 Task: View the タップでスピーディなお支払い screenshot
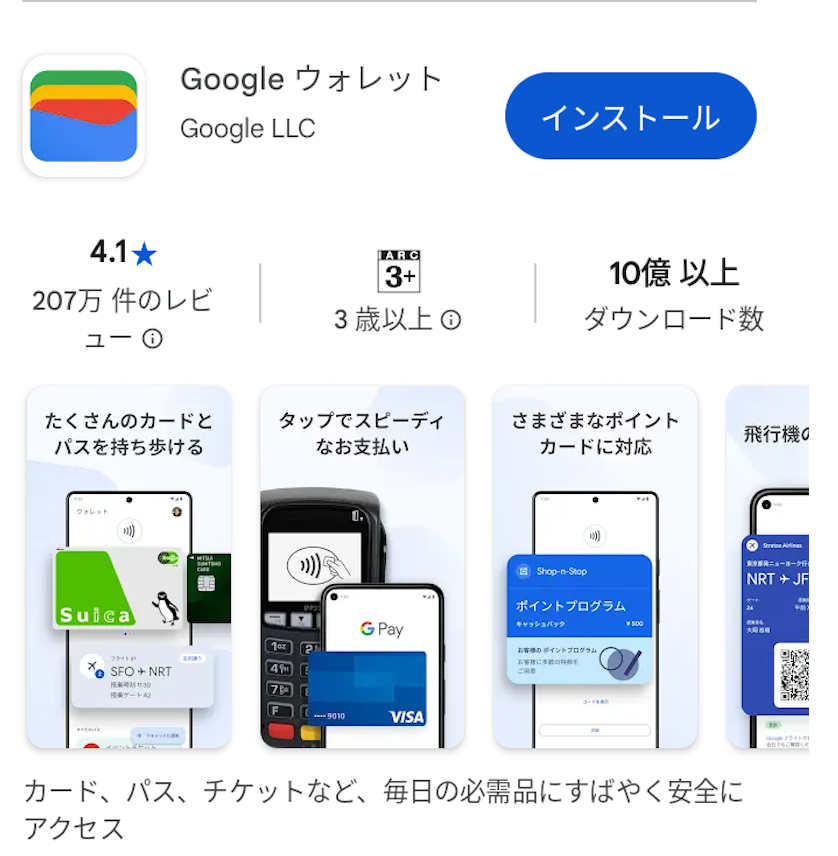362,566
